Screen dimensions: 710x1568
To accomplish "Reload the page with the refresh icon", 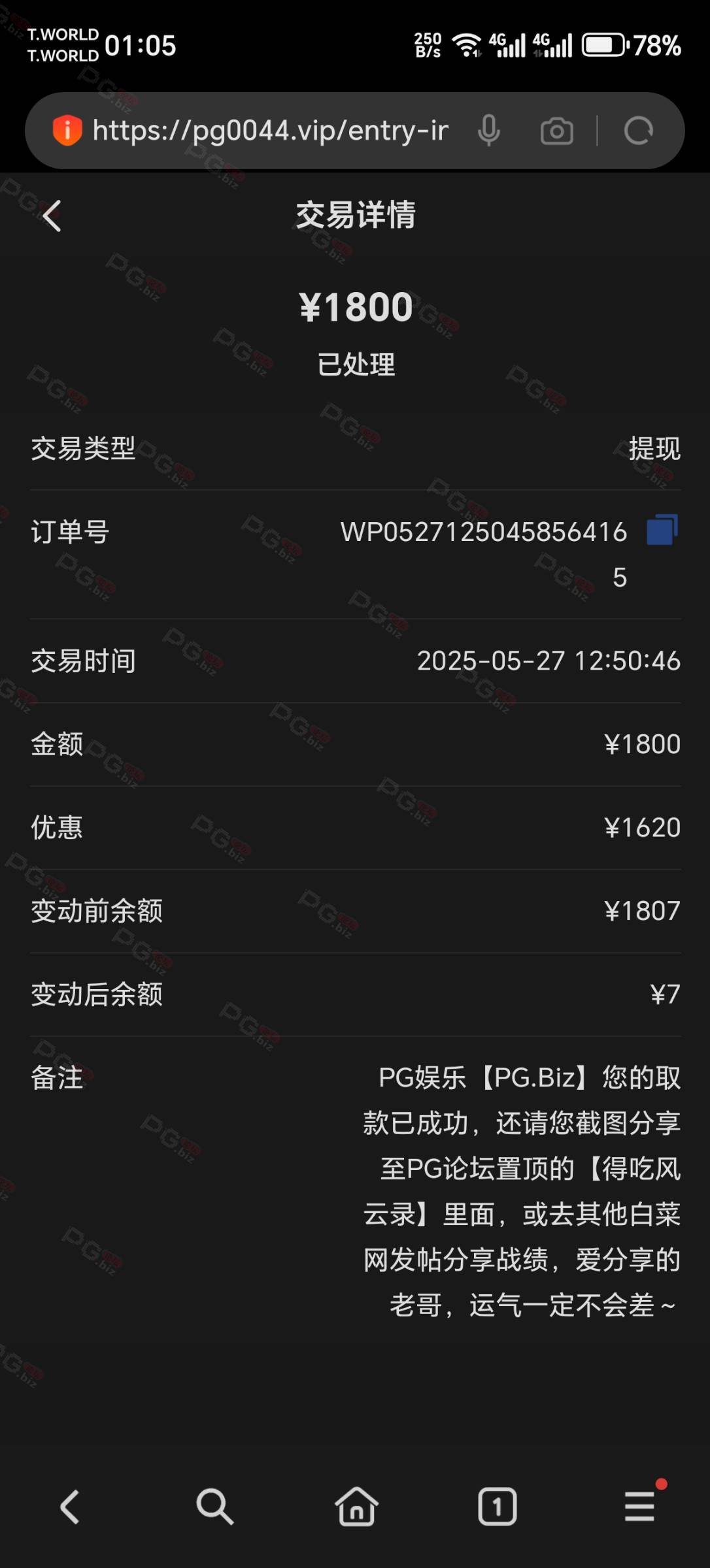I will click(638, 131).
